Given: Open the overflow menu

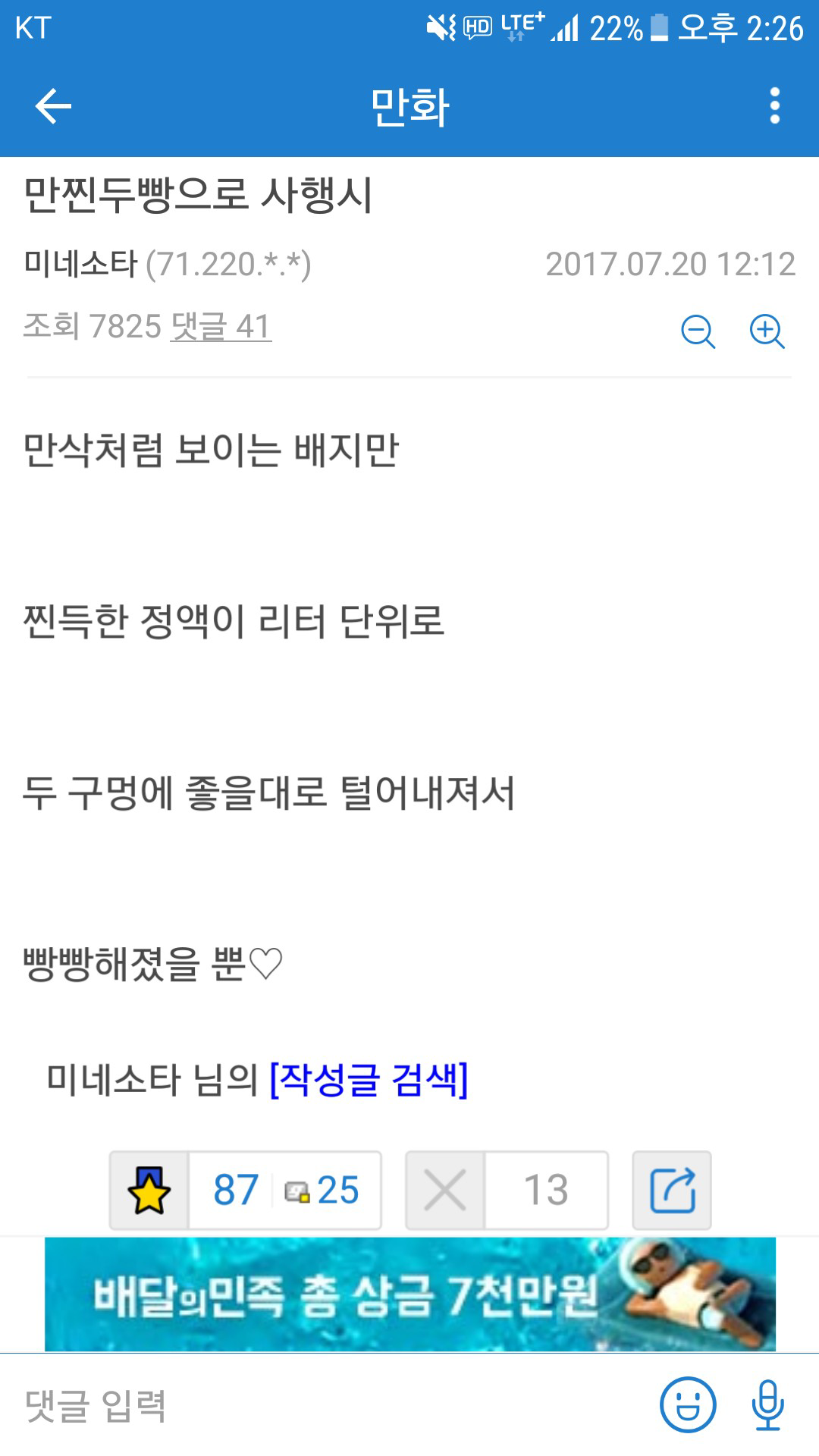Looking at the screenshot, I should click(774, 106).
